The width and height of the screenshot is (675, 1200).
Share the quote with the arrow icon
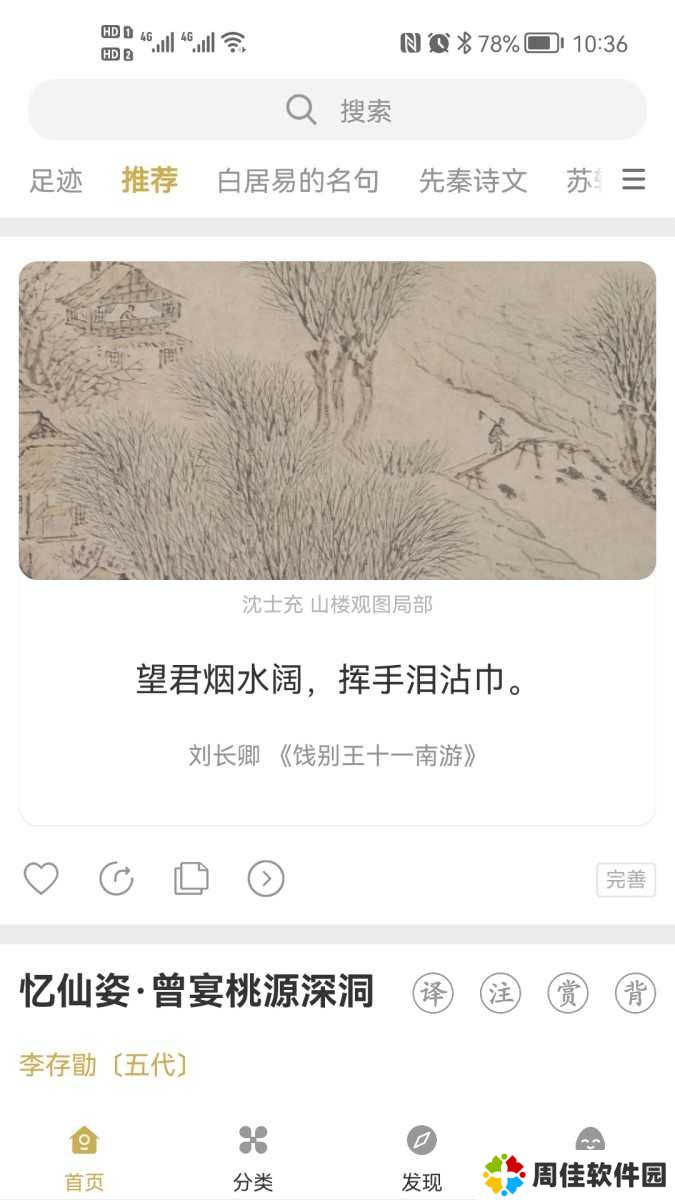[x=116, y=879]
